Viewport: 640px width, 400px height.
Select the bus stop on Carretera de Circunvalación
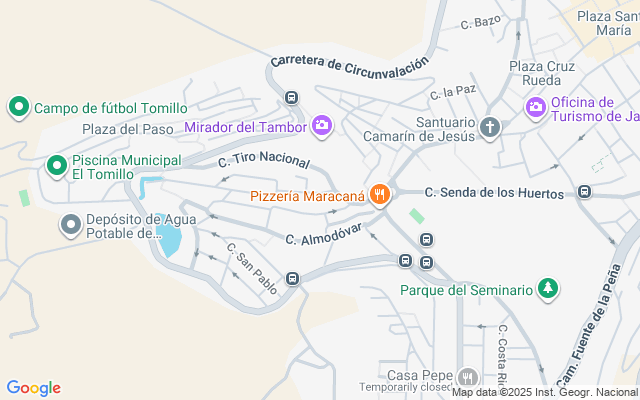[291, 98]
